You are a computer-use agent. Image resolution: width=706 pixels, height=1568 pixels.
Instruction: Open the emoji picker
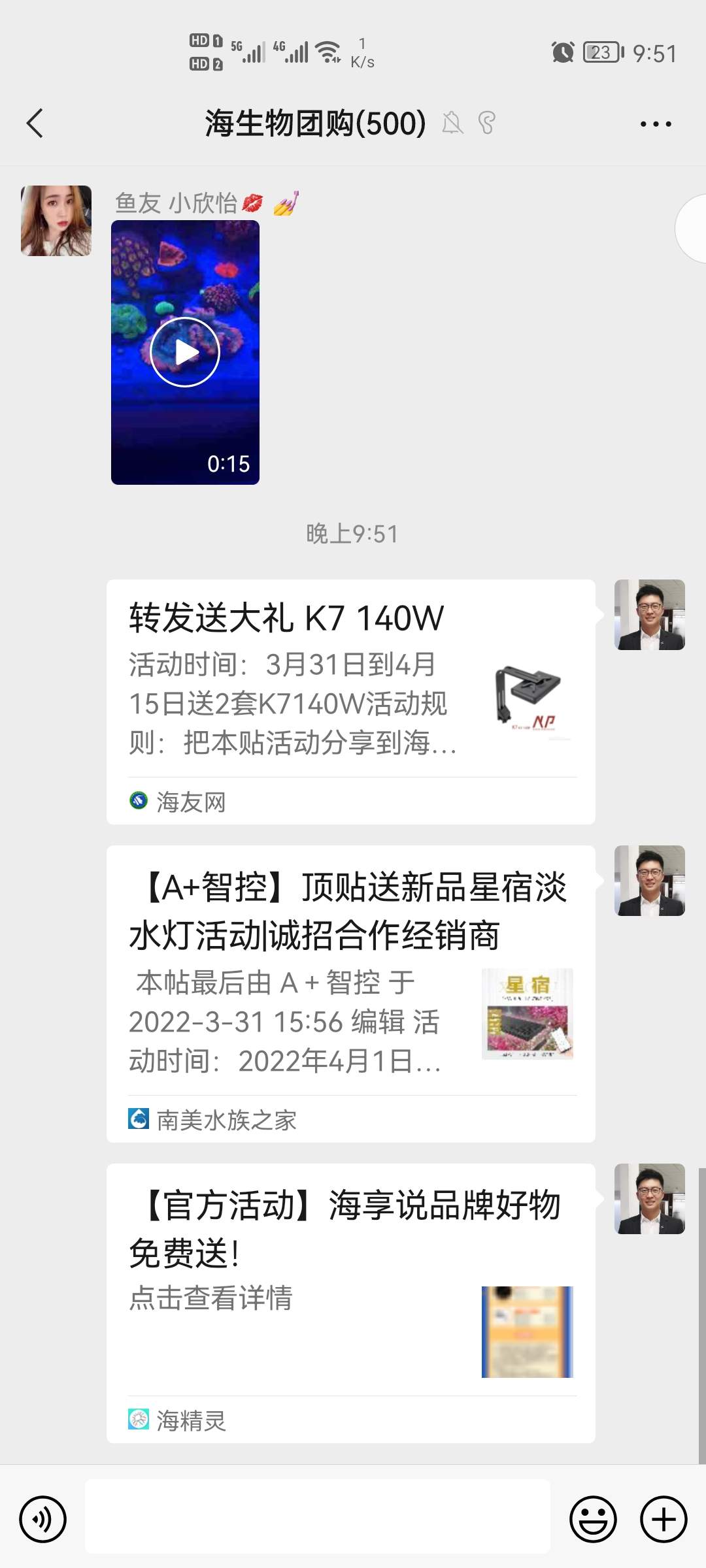click(593, 1519)
